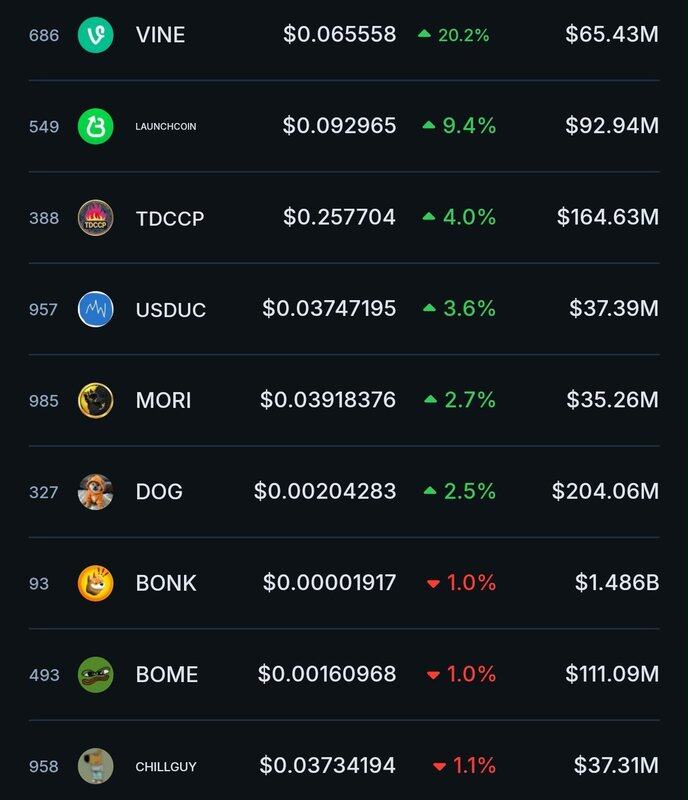Open the VINE coin row

click(x=160, y=35)
